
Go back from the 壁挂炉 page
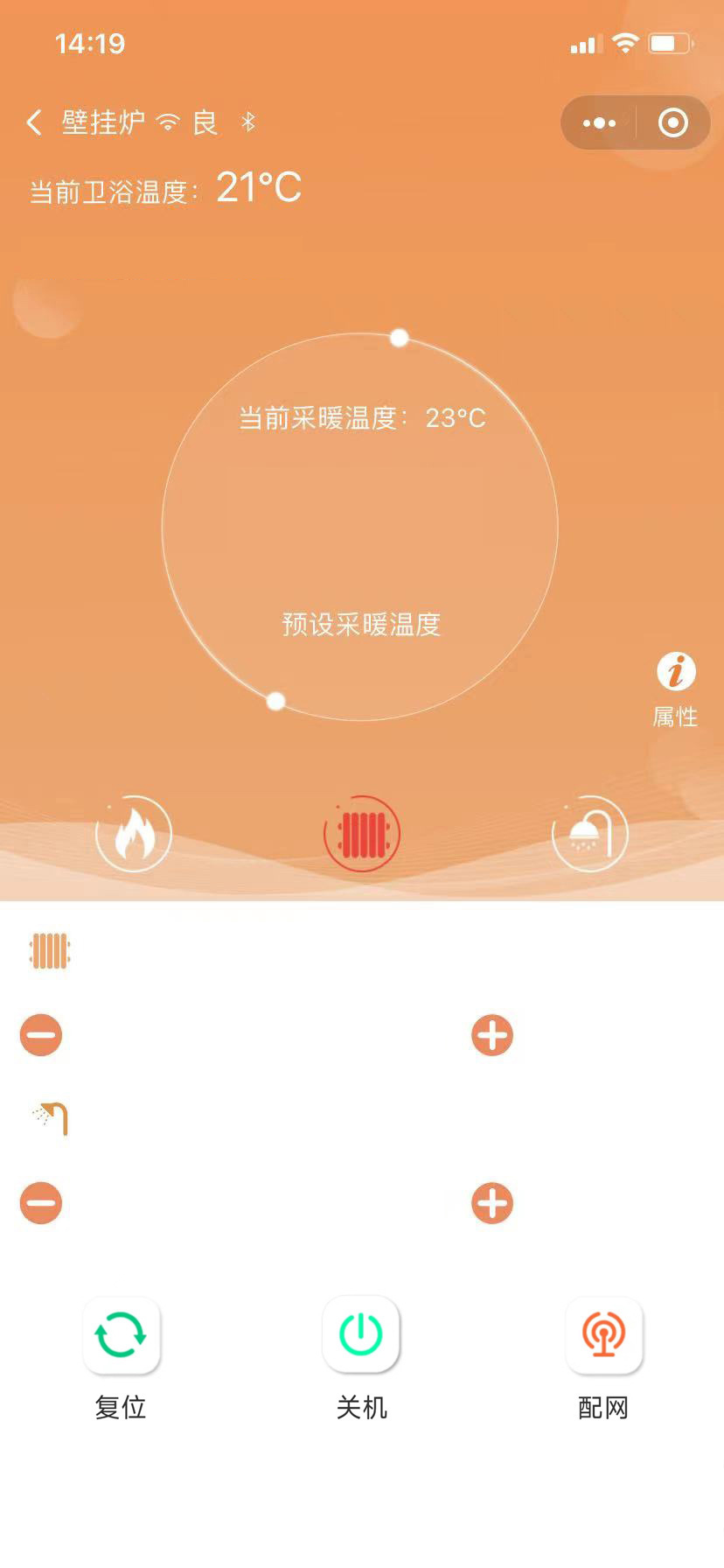35,122
